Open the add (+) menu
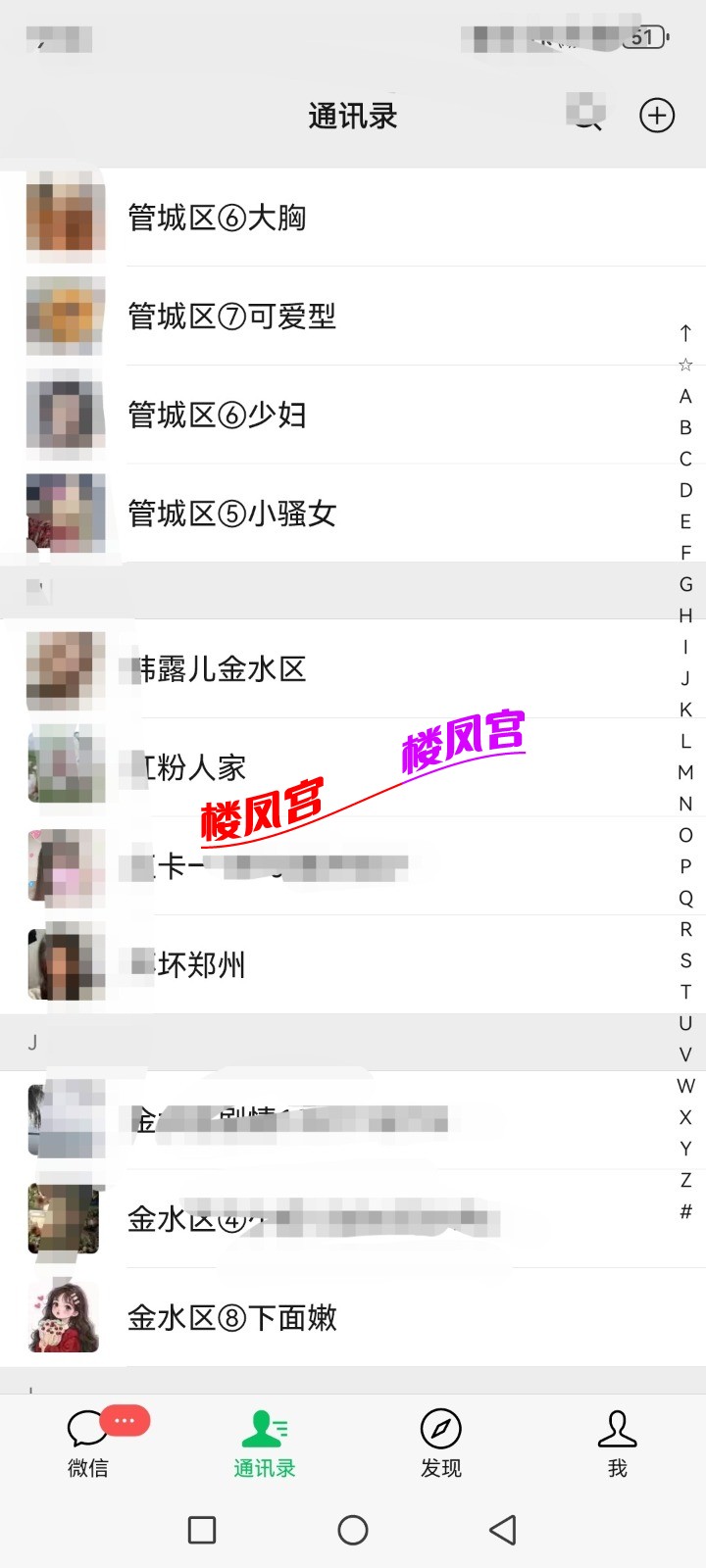 657,116
